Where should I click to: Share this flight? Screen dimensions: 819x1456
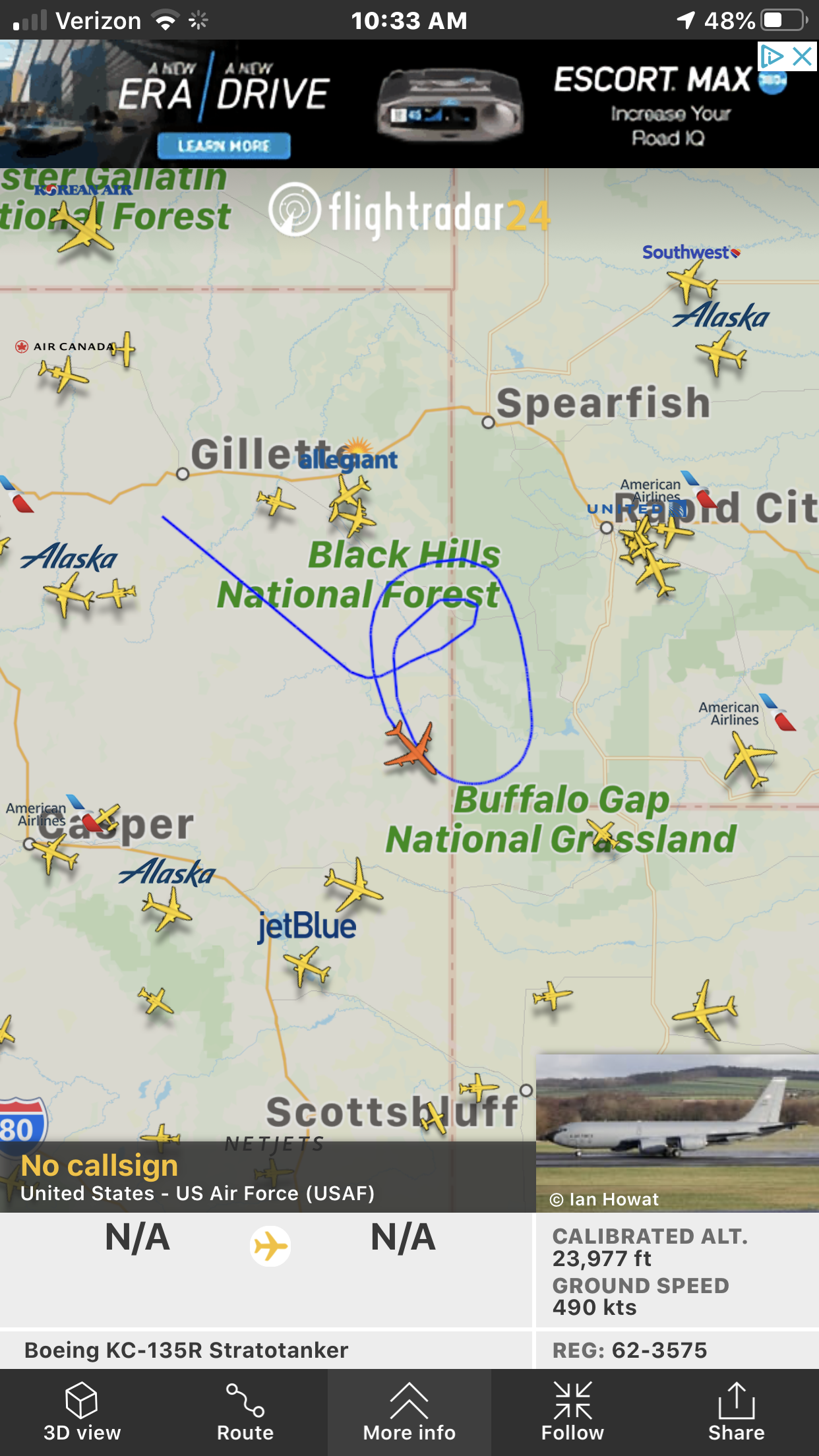(736, 1412)
